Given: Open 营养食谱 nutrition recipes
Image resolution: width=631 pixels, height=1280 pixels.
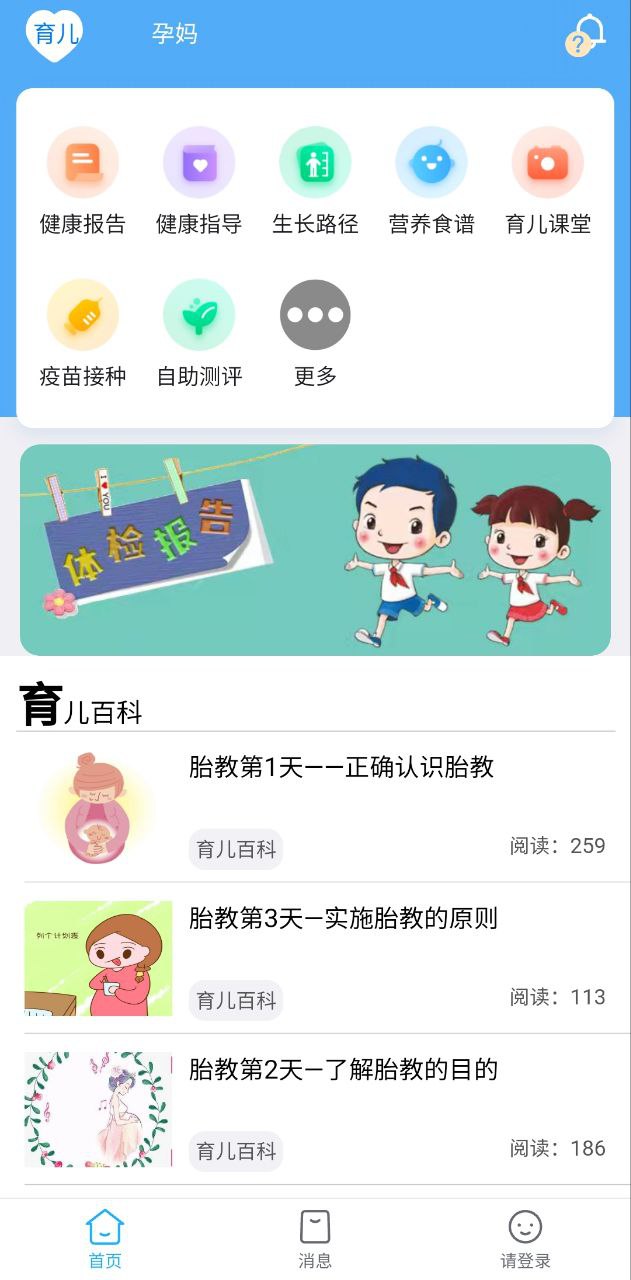Looking at the screenshot, I should click(431, 180).
